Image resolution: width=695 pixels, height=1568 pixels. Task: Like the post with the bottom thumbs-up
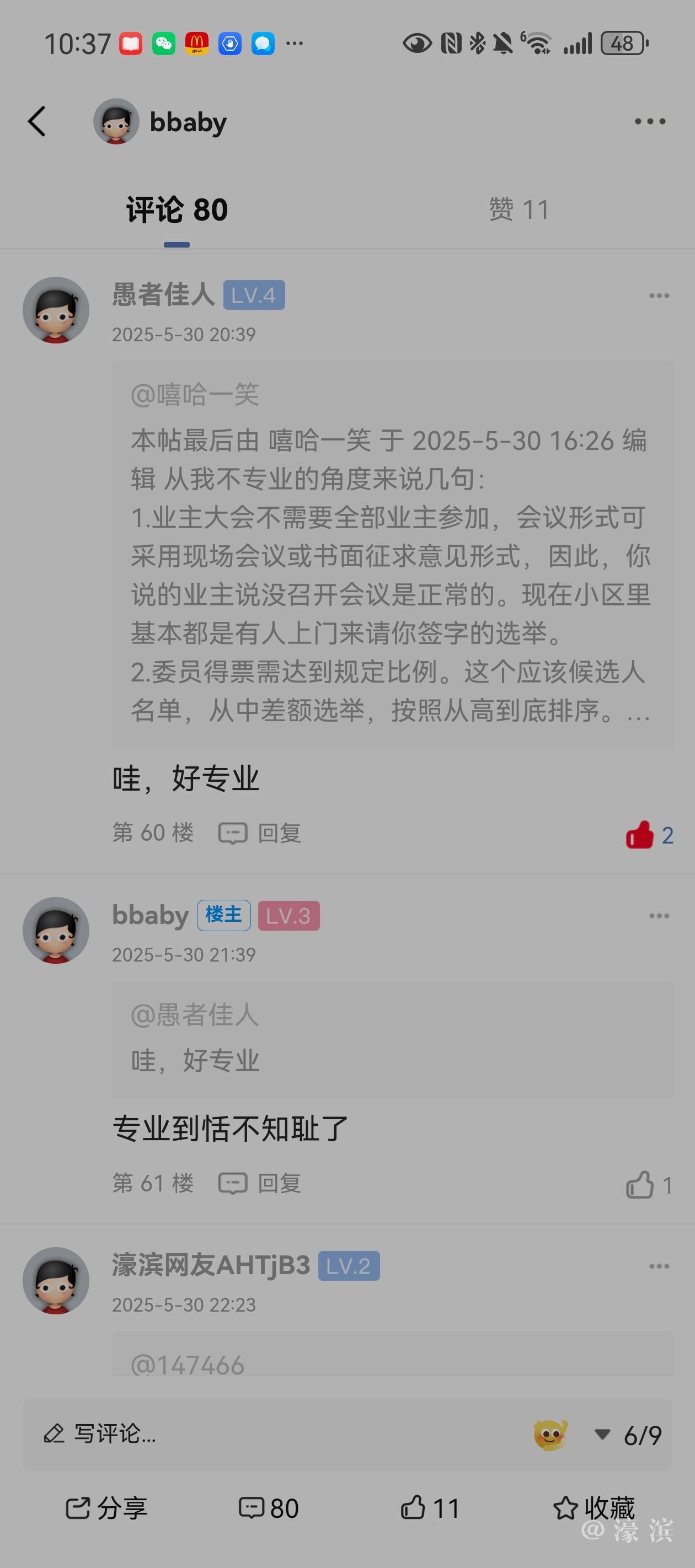430,1508
